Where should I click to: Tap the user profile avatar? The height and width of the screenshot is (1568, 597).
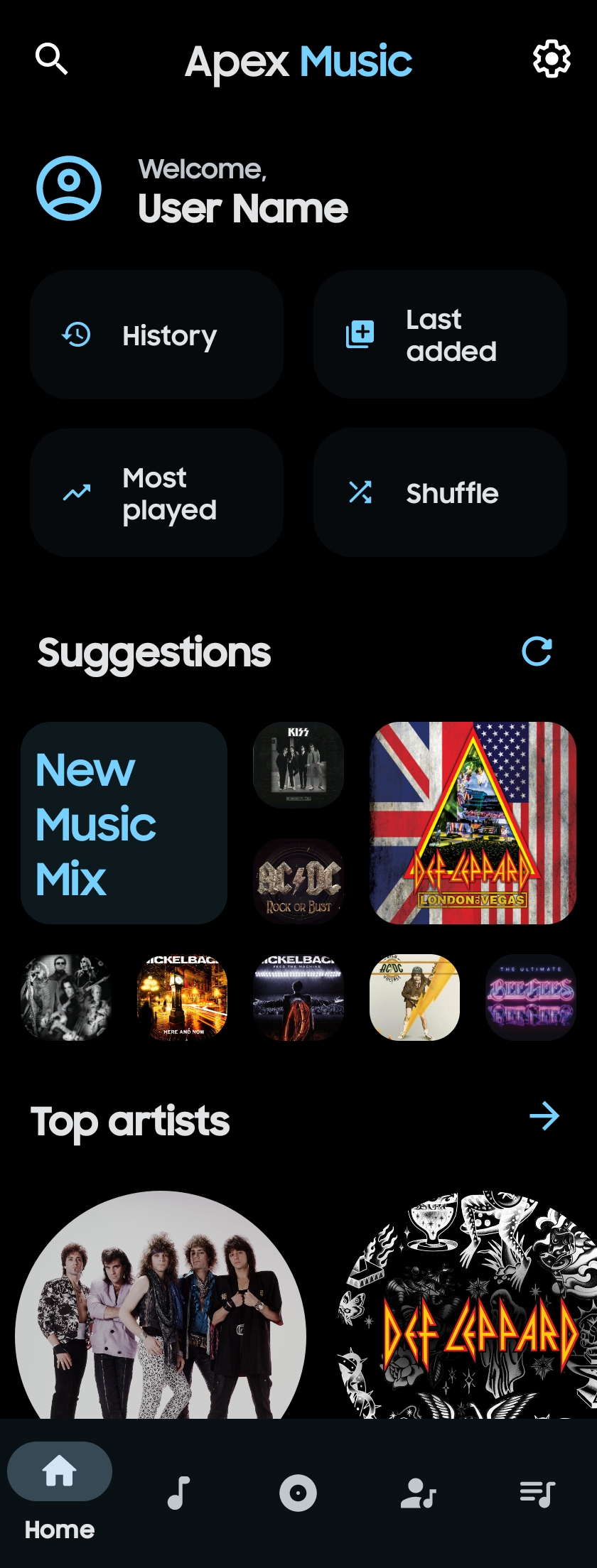[x=69, y=188]
